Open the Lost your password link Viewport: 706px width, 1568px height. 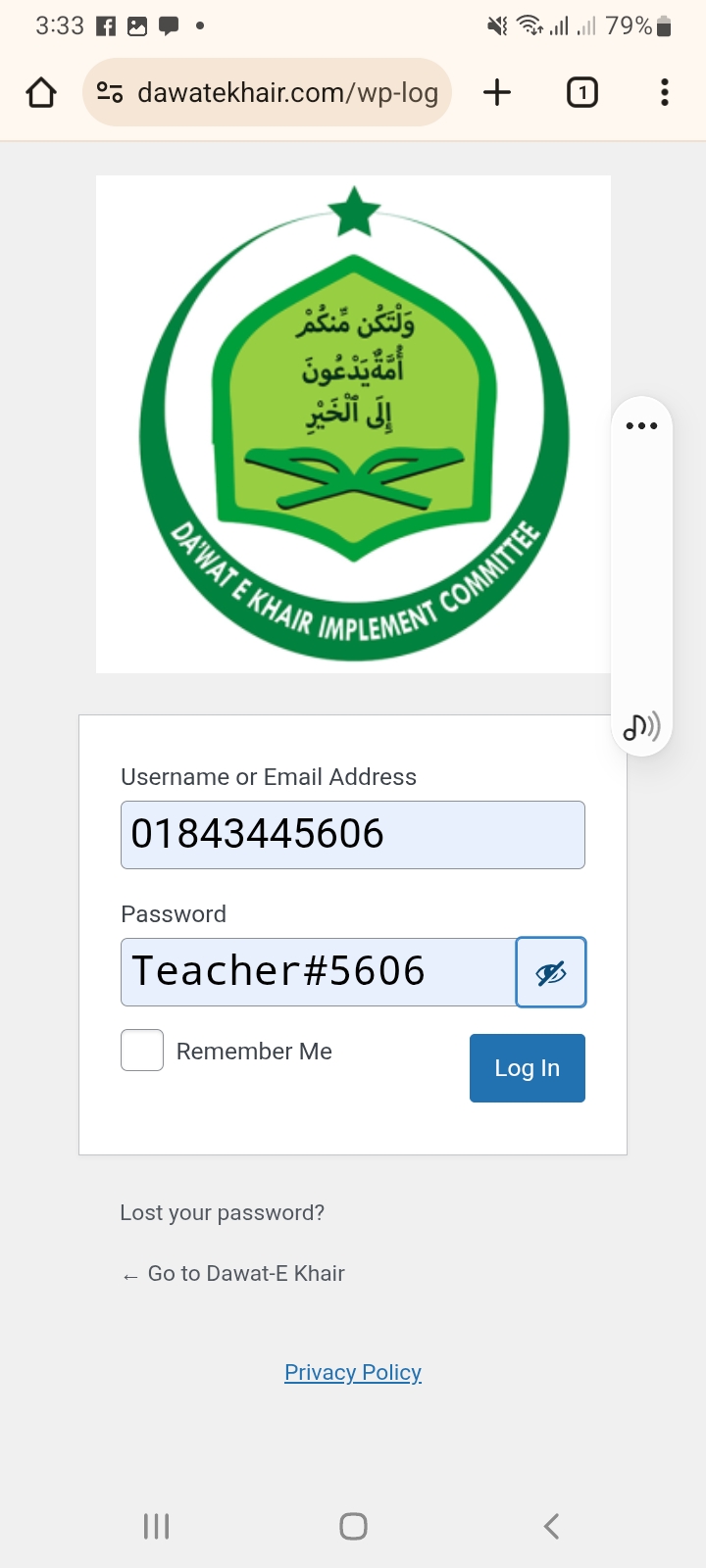coord(223,1213)
